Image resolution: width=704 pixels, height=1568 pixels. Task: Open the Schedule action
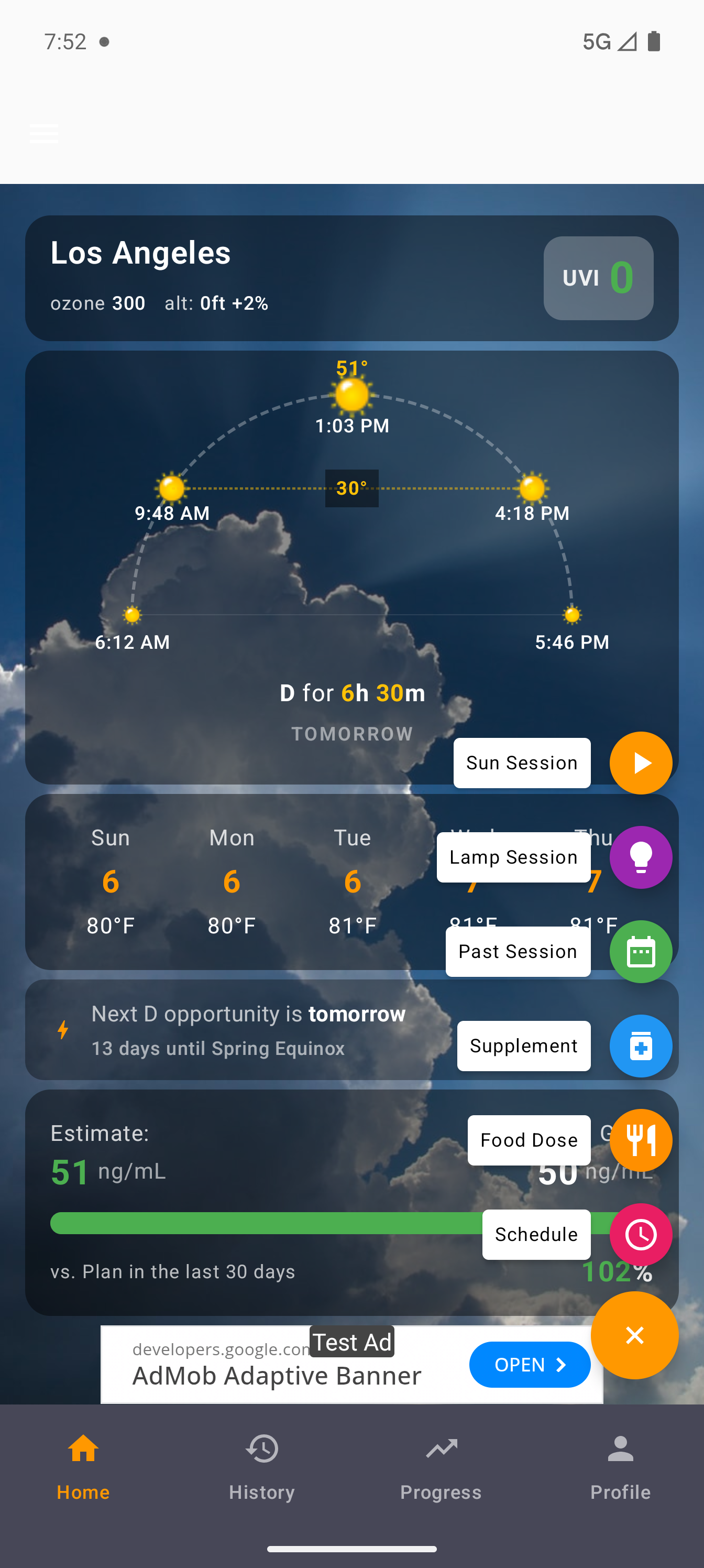click(x=640, y=1235)
